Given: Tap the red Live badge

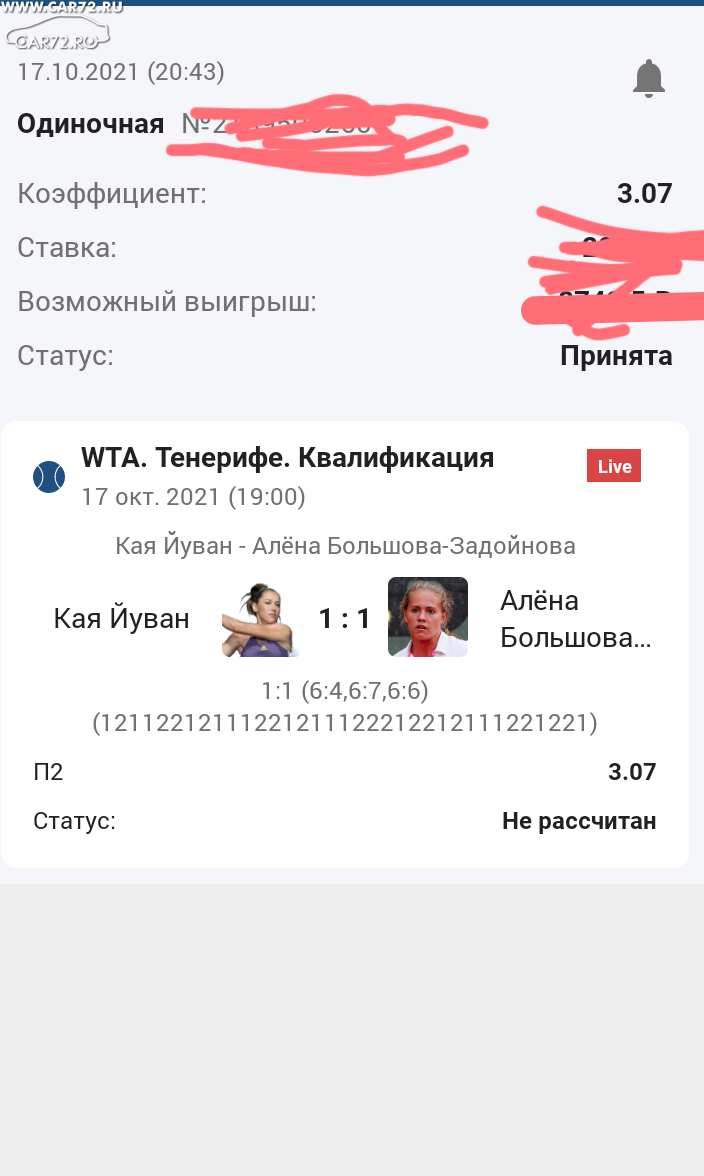Looking at the screenshot, I should 614,466.
